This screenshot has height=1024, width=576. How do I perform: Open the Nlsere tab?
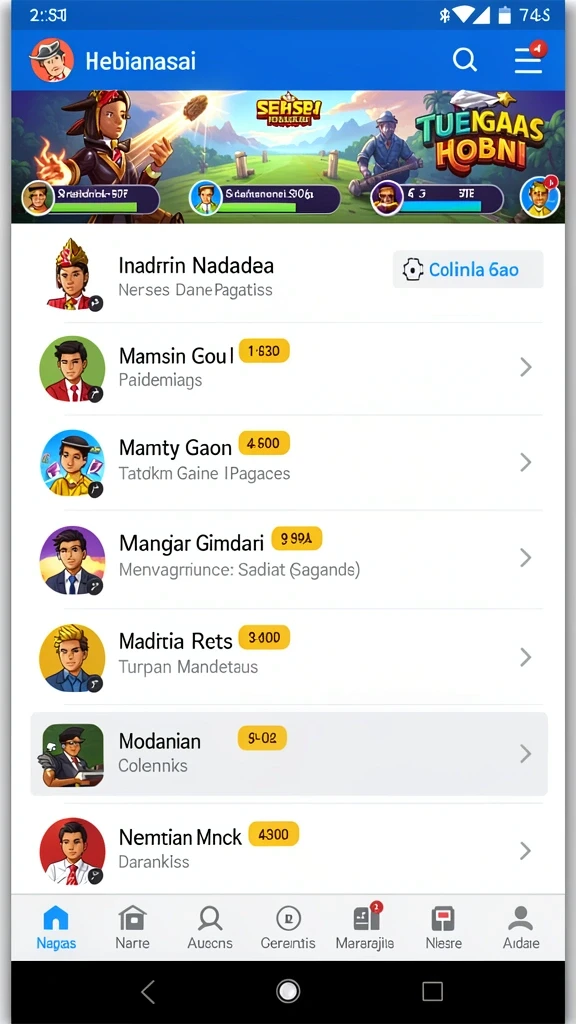pos(443,927)
